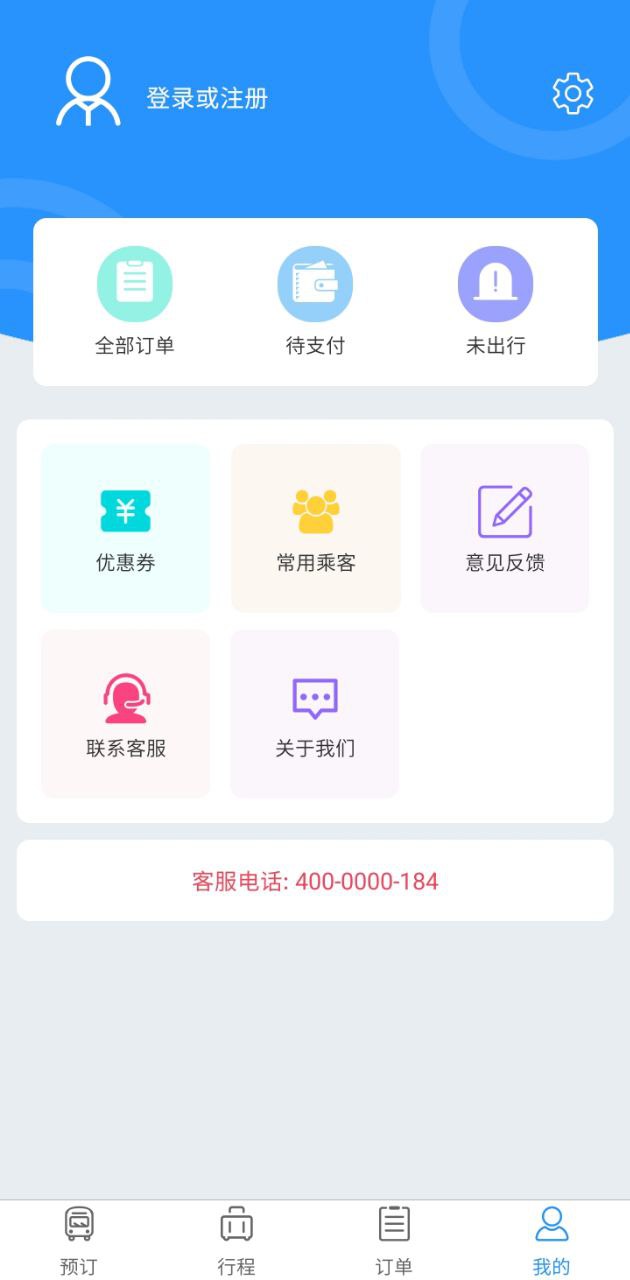Switch to the 预订 tab

[79, 1240]
